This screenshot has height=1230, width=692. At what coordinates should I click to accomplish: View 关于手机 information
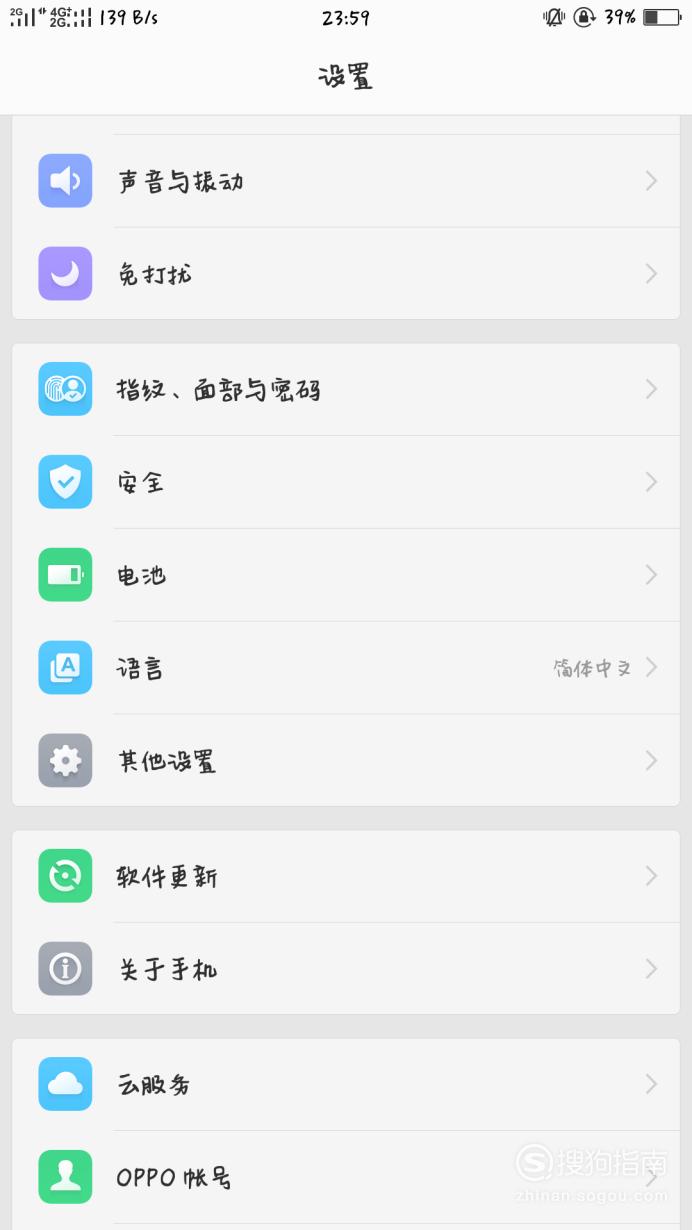[346, 969]
